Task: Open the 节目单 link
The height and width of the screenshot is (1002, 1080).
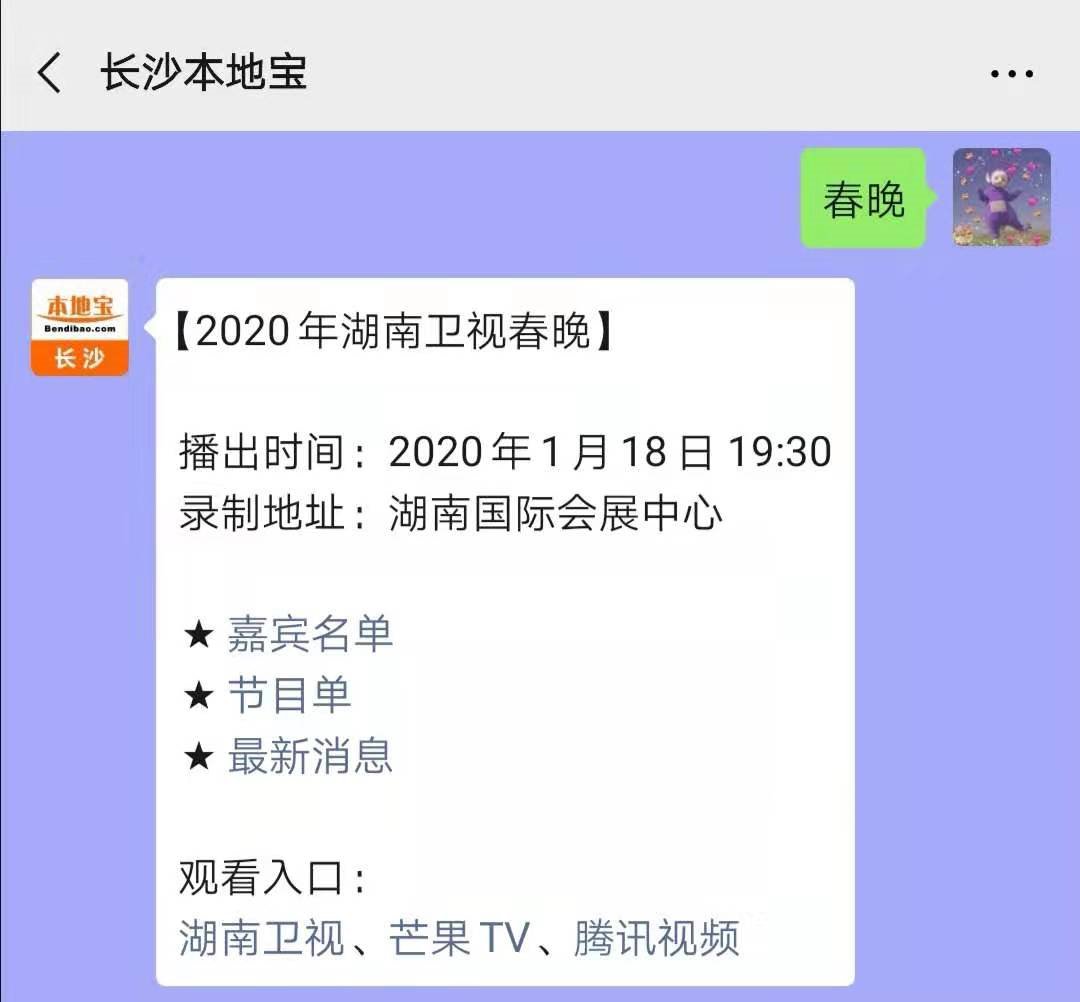Action: [289, 695]
